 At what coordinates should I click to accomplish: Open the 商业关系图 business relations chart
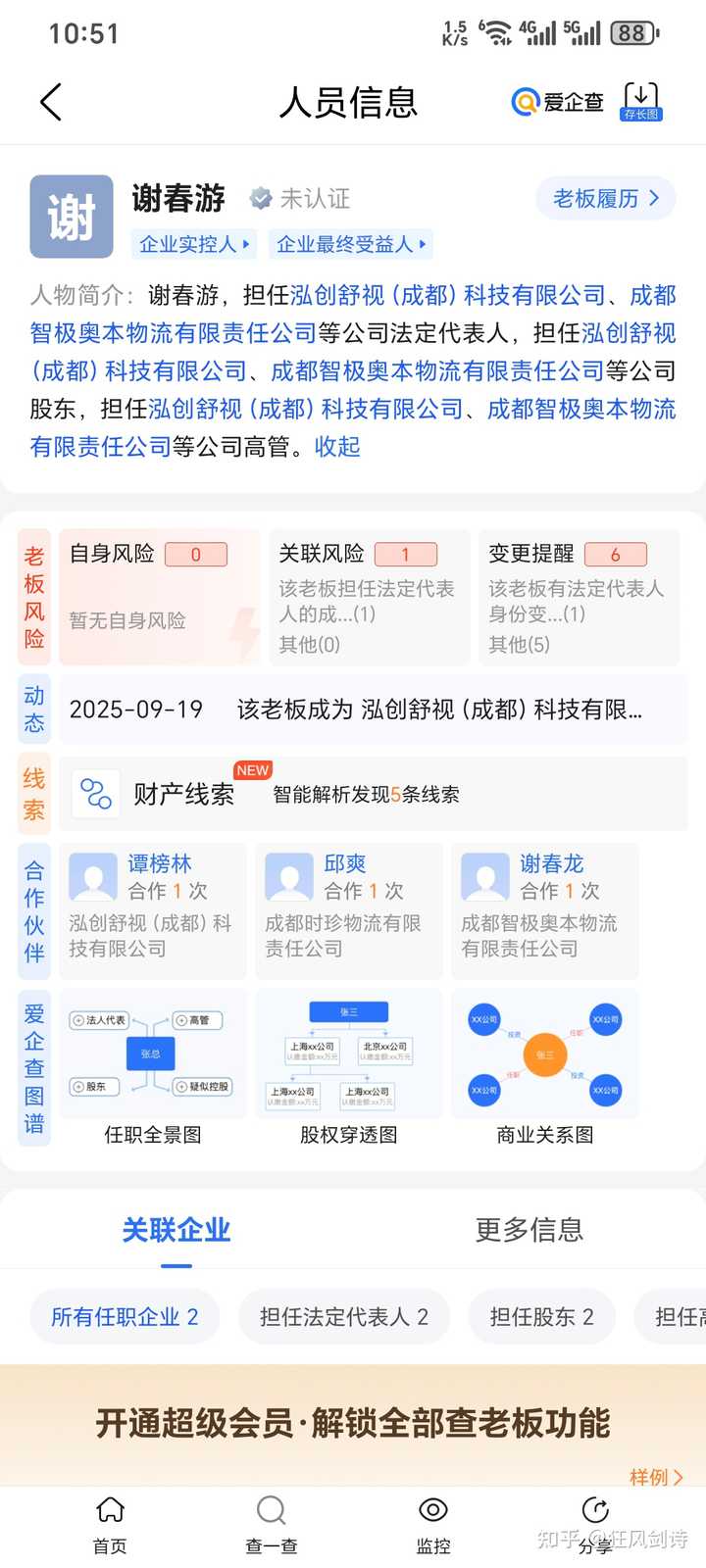544,1068
